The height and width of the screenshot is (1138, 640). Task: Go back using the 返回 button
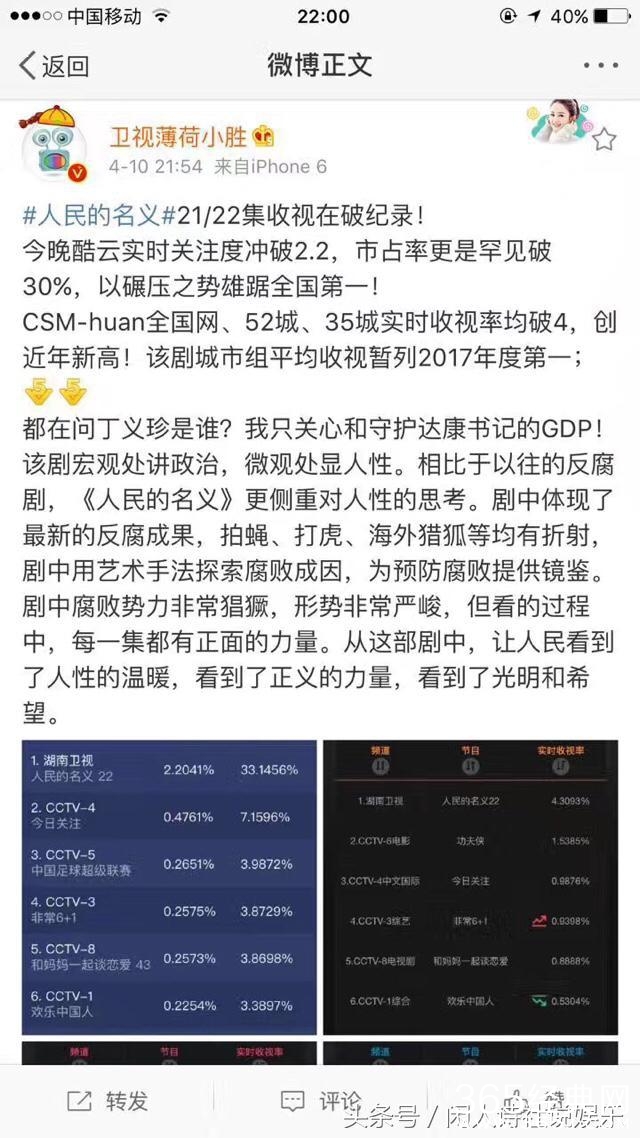[x=55, y=66]
